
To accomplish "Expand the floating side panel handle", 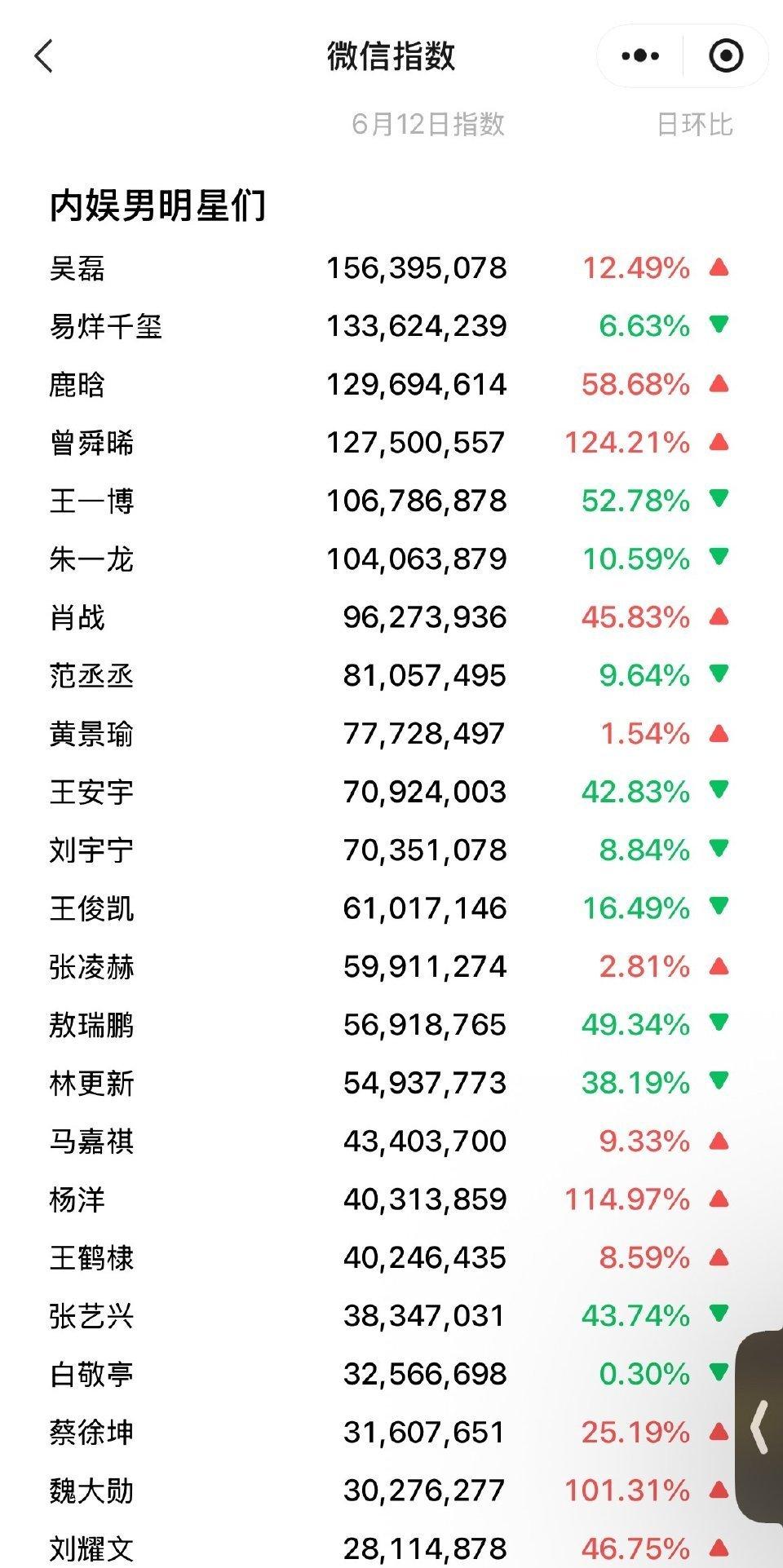I will (x=760, y=1427).
